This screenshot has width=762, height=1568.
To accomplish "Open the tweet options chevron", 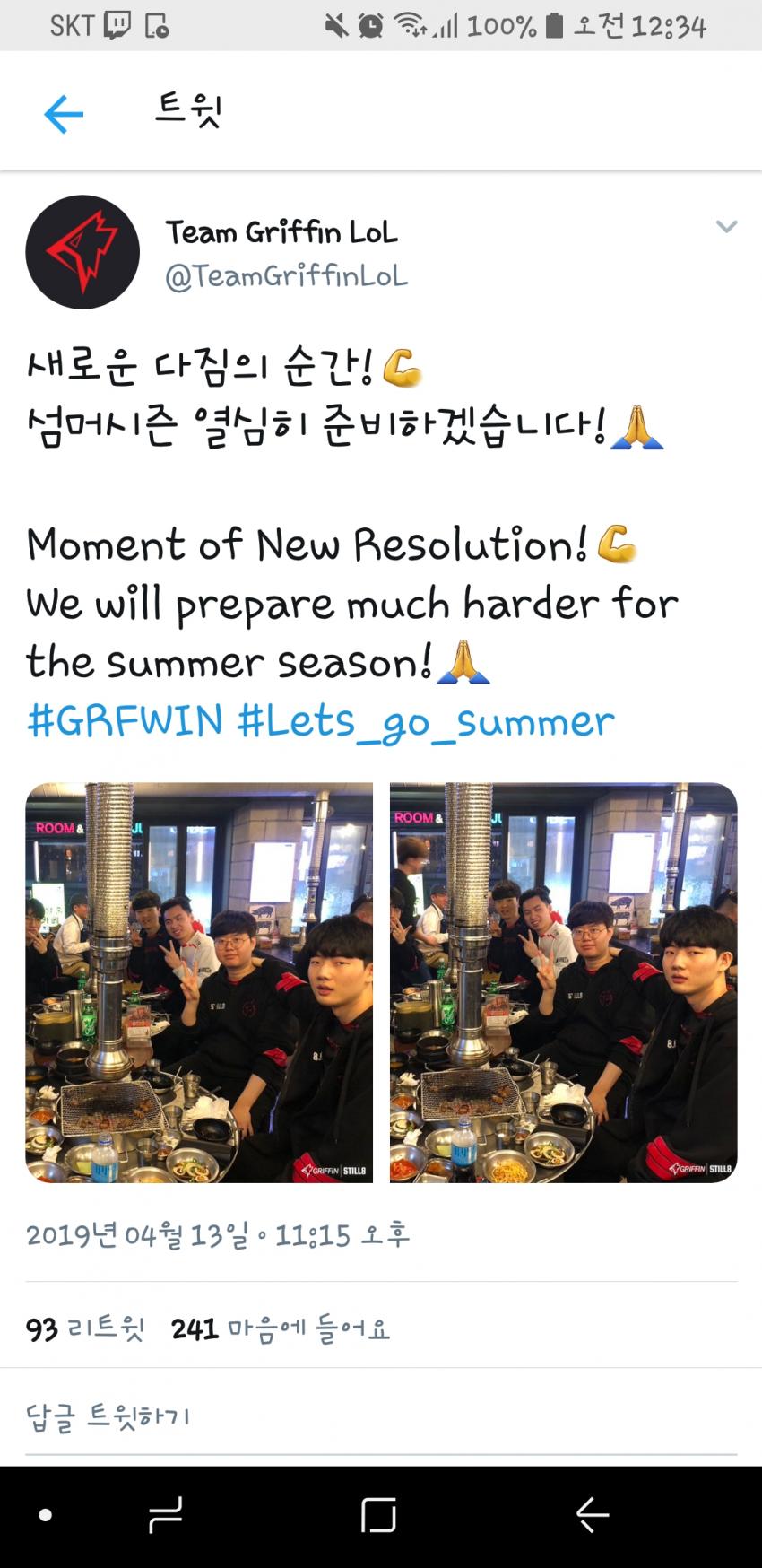I will tap(726, 226).
